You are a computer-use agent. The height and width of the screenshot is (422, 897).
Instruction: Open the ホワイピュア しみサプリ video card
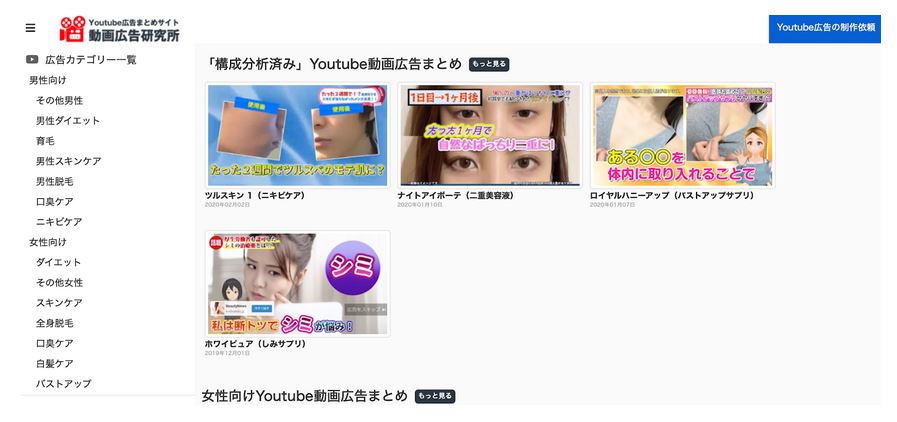point(297,284)
